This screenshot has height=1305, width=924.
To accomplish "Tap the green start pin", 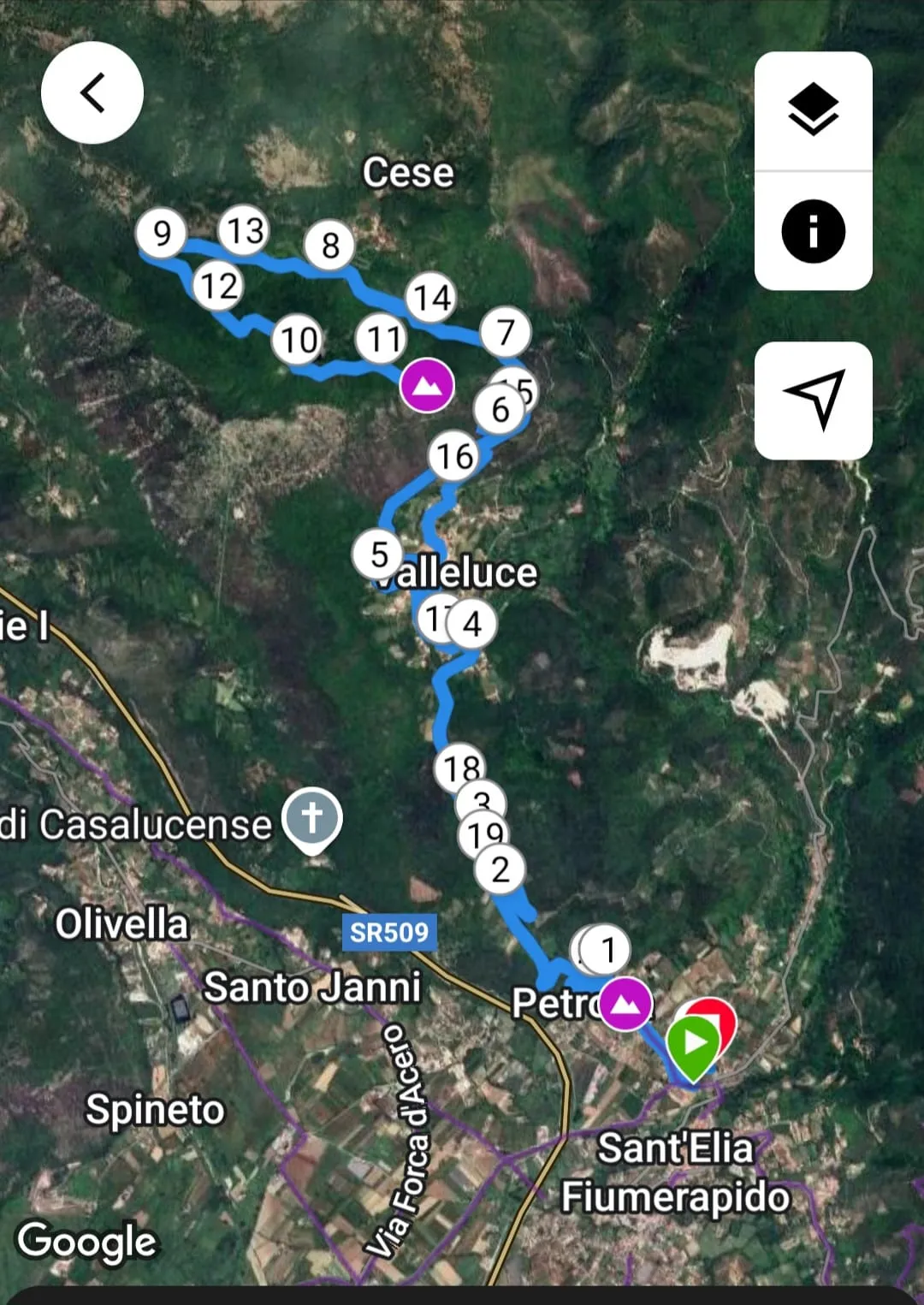I will pos(693,1045).
